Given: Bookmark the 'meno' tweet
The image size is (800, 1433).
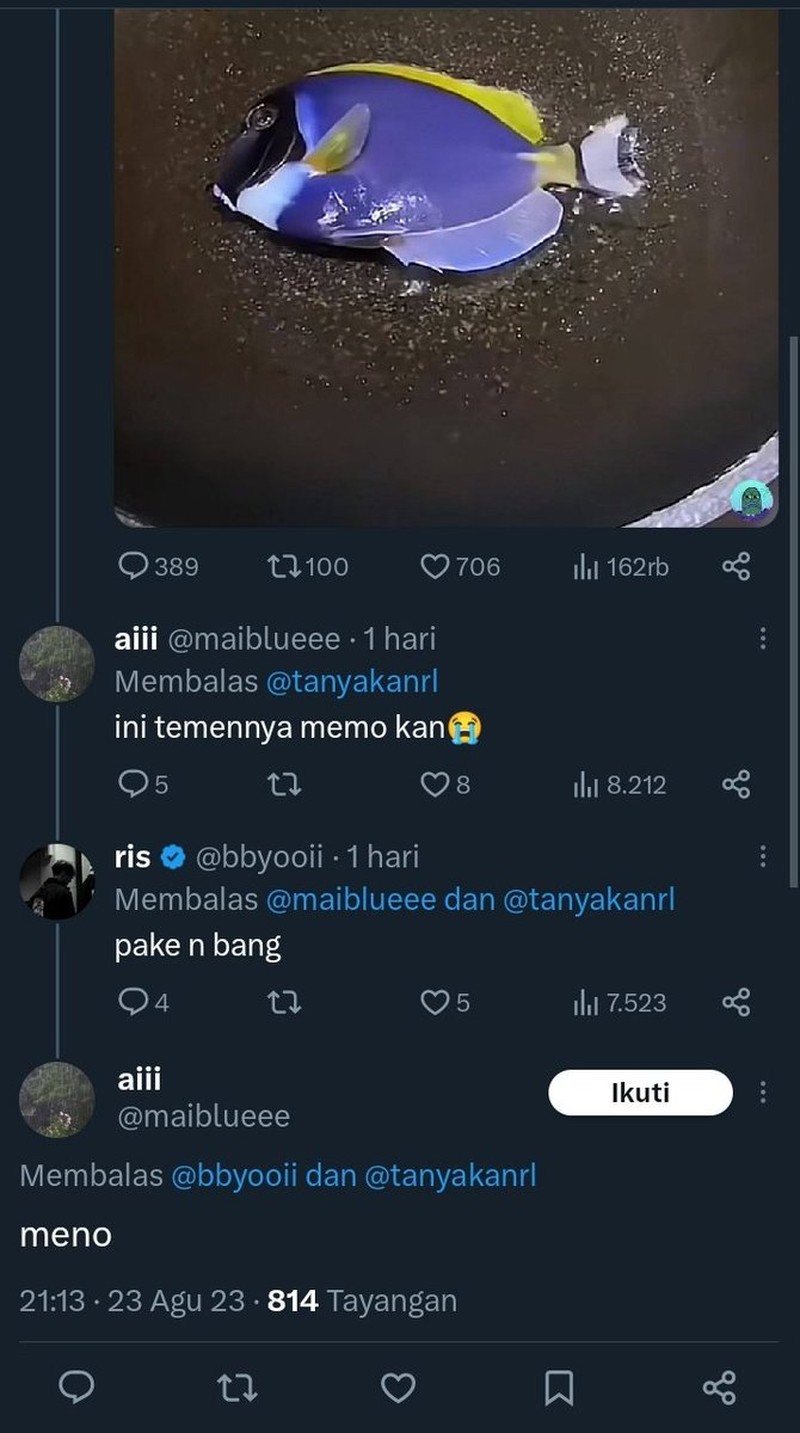Looking at the screenshot, I should [x=560, y=1388].
